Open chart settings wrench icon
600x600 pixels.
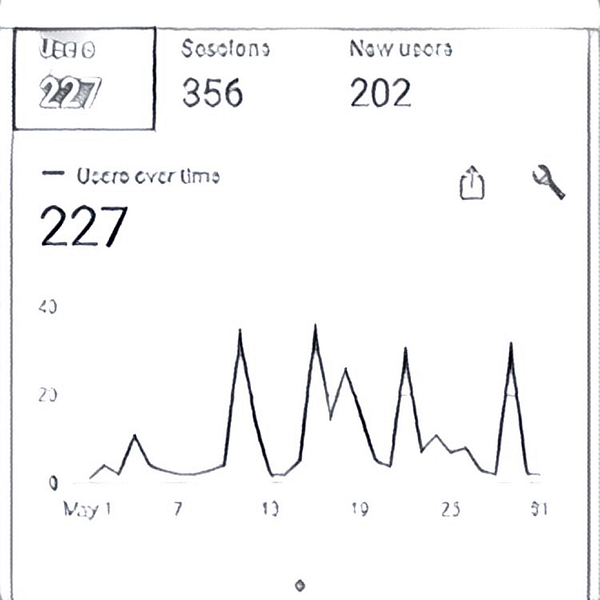(x=548, y=182)
